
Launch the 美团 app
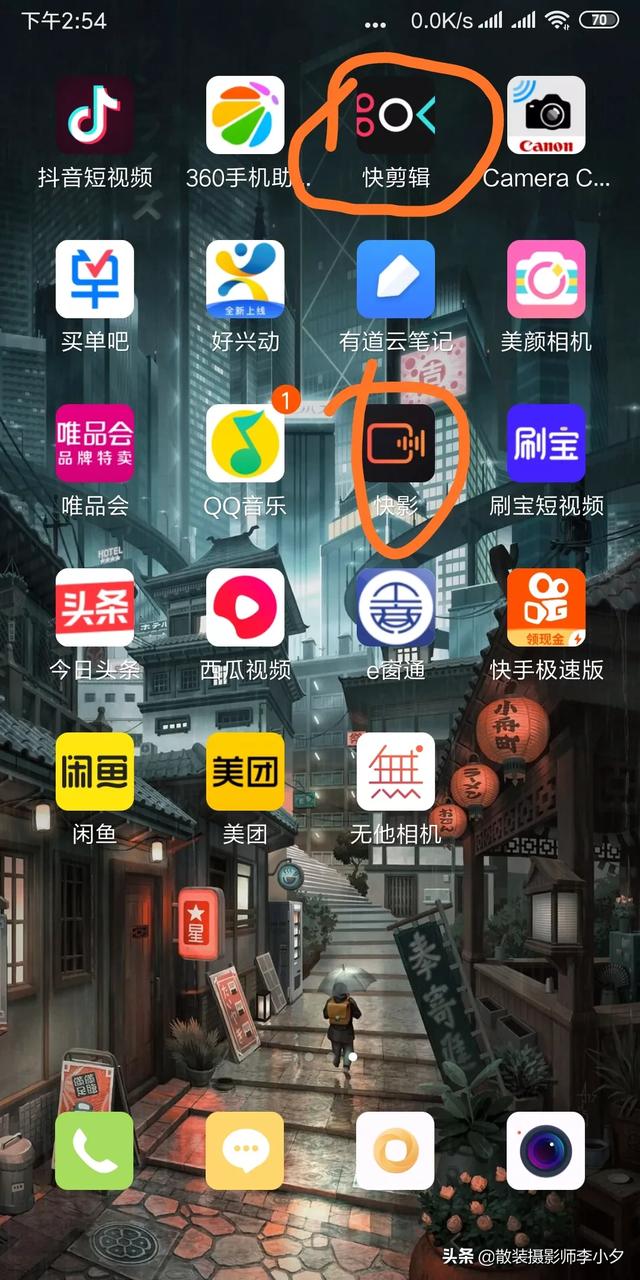tap(245, 771)
